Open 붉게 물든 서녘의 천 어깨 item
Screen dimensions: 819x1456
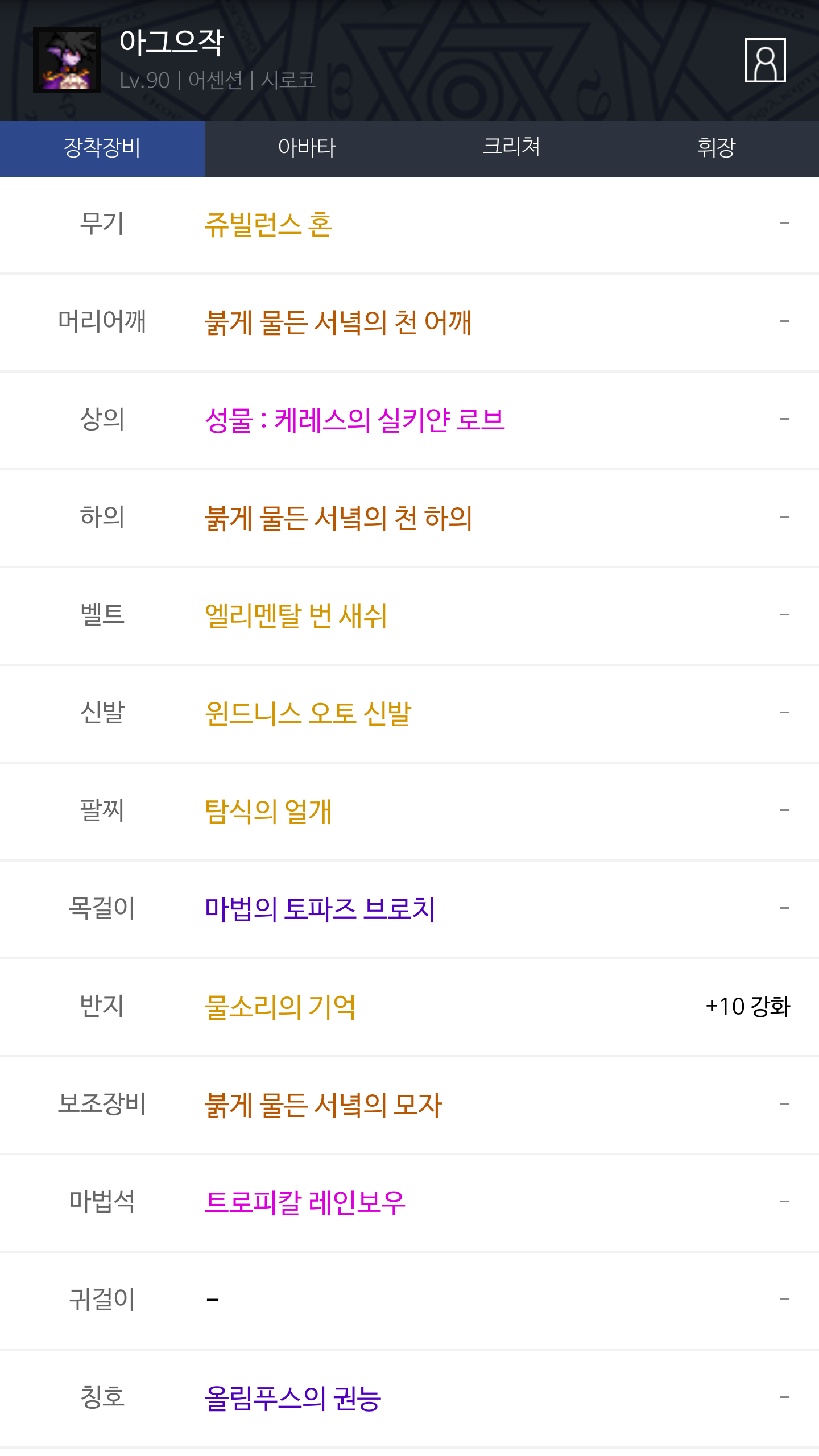[x=338, y=322]
